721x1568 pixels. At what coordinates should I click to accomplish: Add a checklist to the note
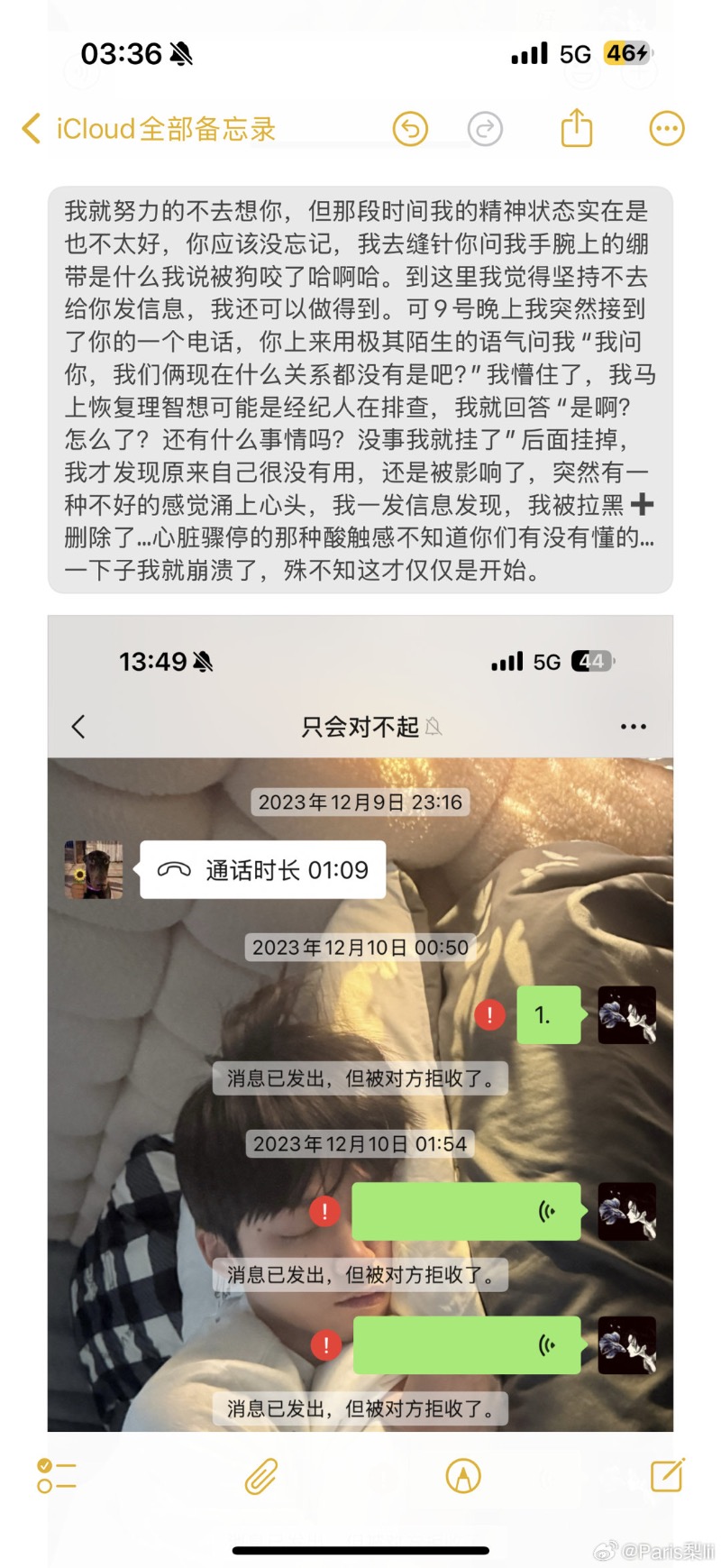56,1476
